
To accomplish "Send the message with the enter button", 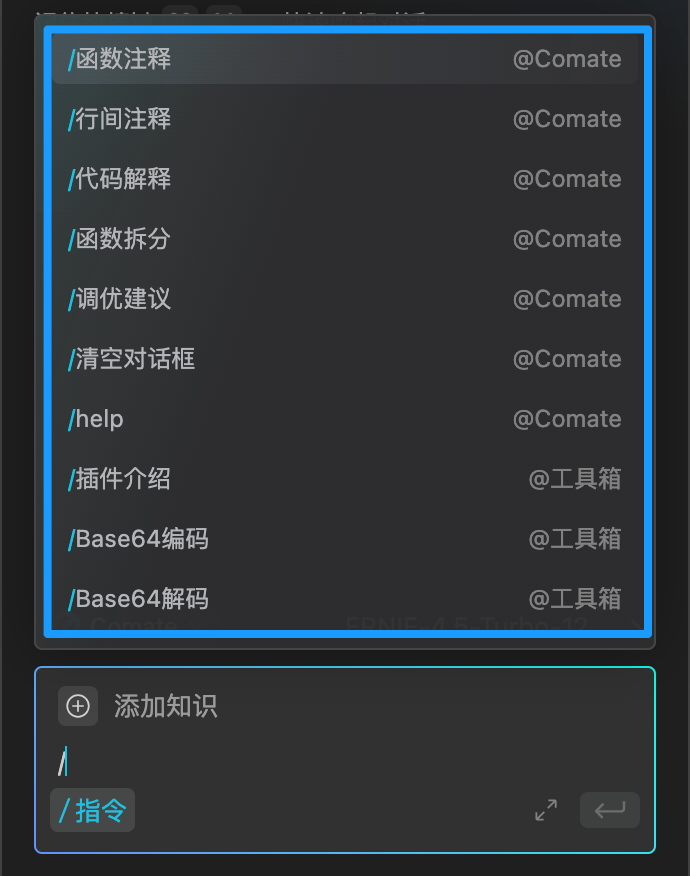I will [x=609, y=810].
